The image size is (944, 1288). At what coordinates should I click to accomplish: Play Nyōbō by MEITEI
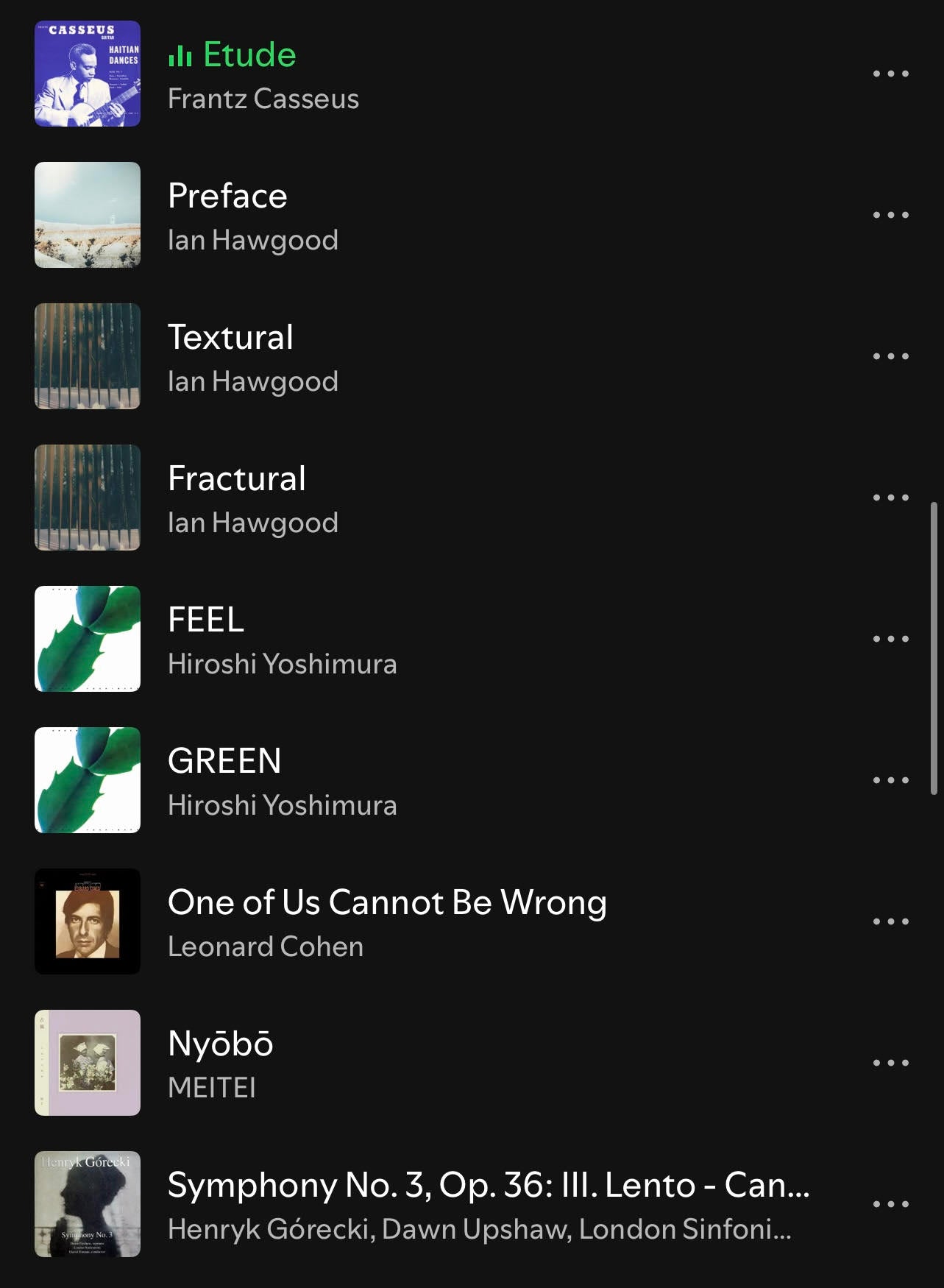tap(220, 1044)
